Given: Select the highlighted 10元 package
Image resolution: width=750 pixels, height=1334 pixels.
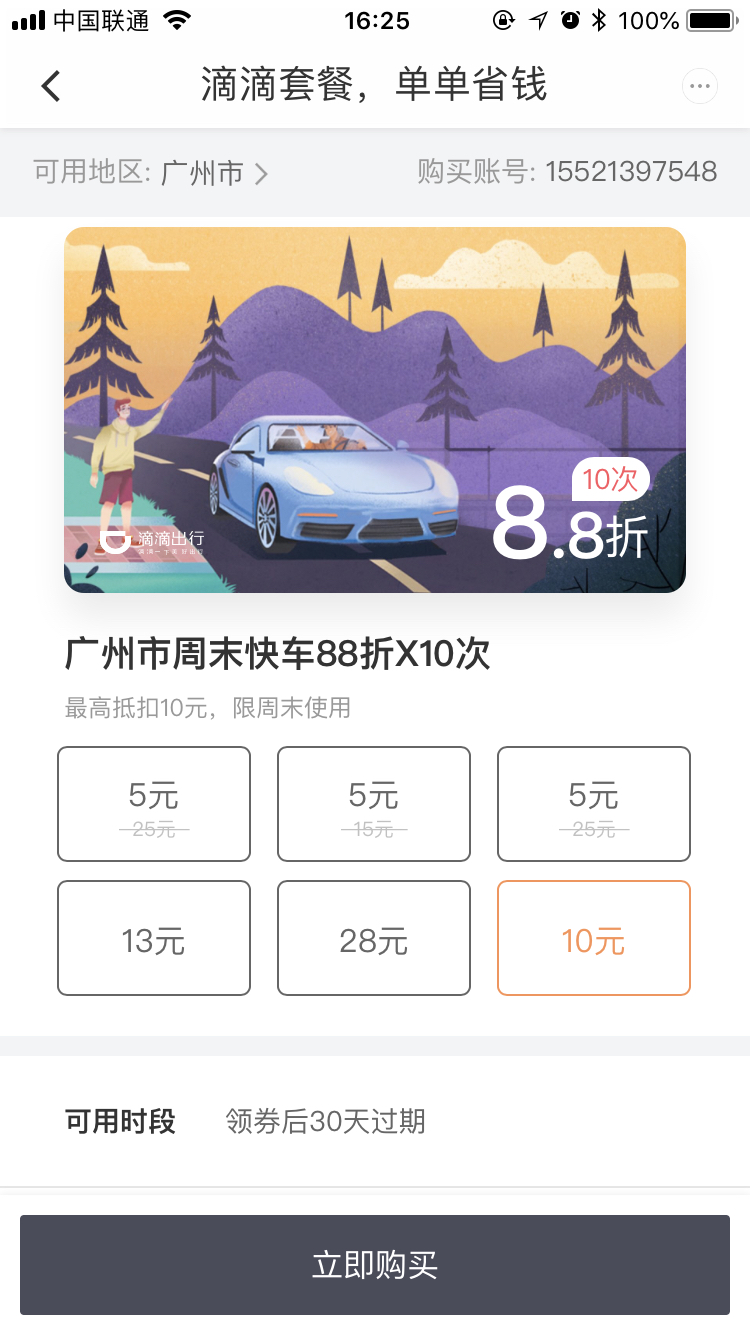Looking at the screenshot, I should pyautogui.click(x=594, y=938).
